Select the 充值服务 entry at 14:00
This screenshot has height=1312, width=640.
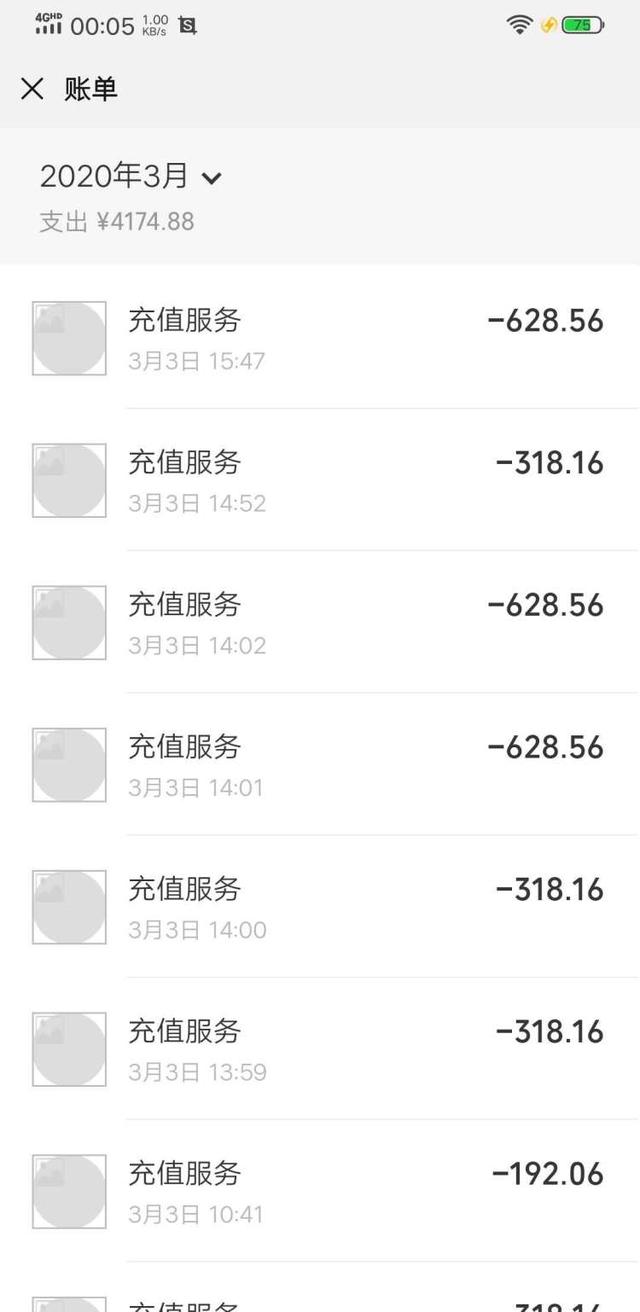tap(320, 906)
